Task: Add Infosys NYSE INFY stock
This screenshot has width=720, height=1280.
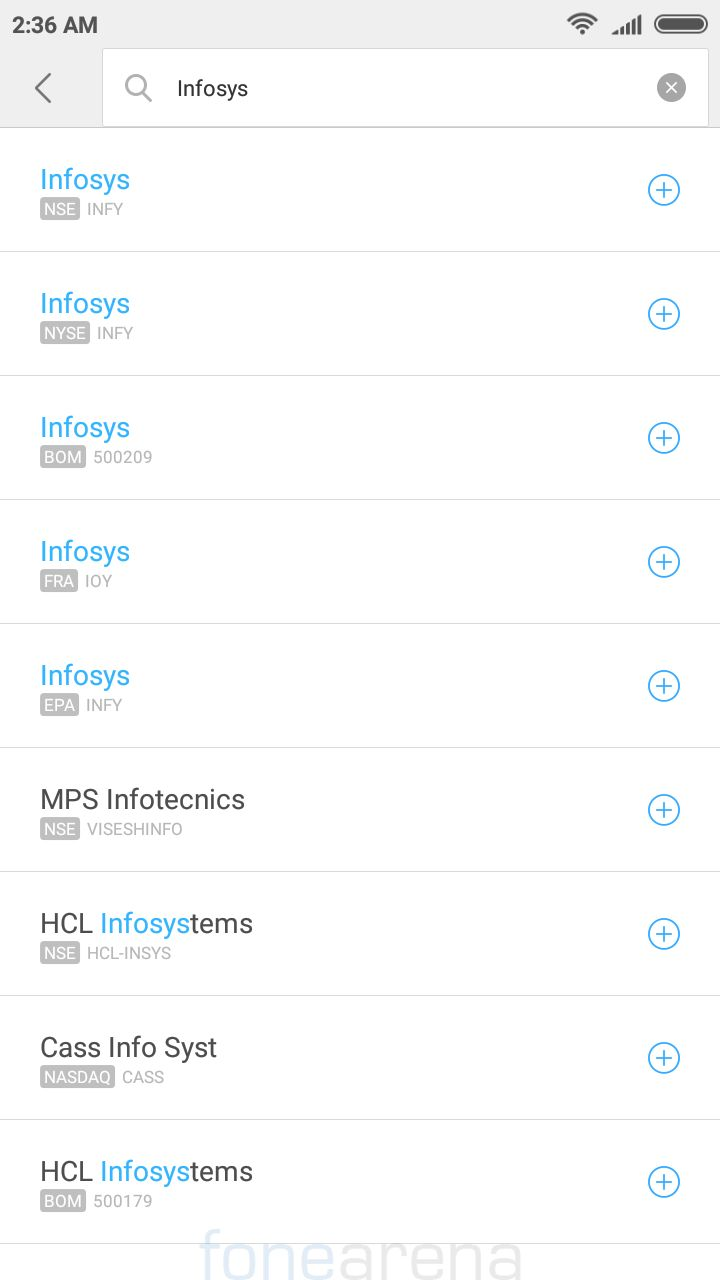Action: (x=664, y=314)
